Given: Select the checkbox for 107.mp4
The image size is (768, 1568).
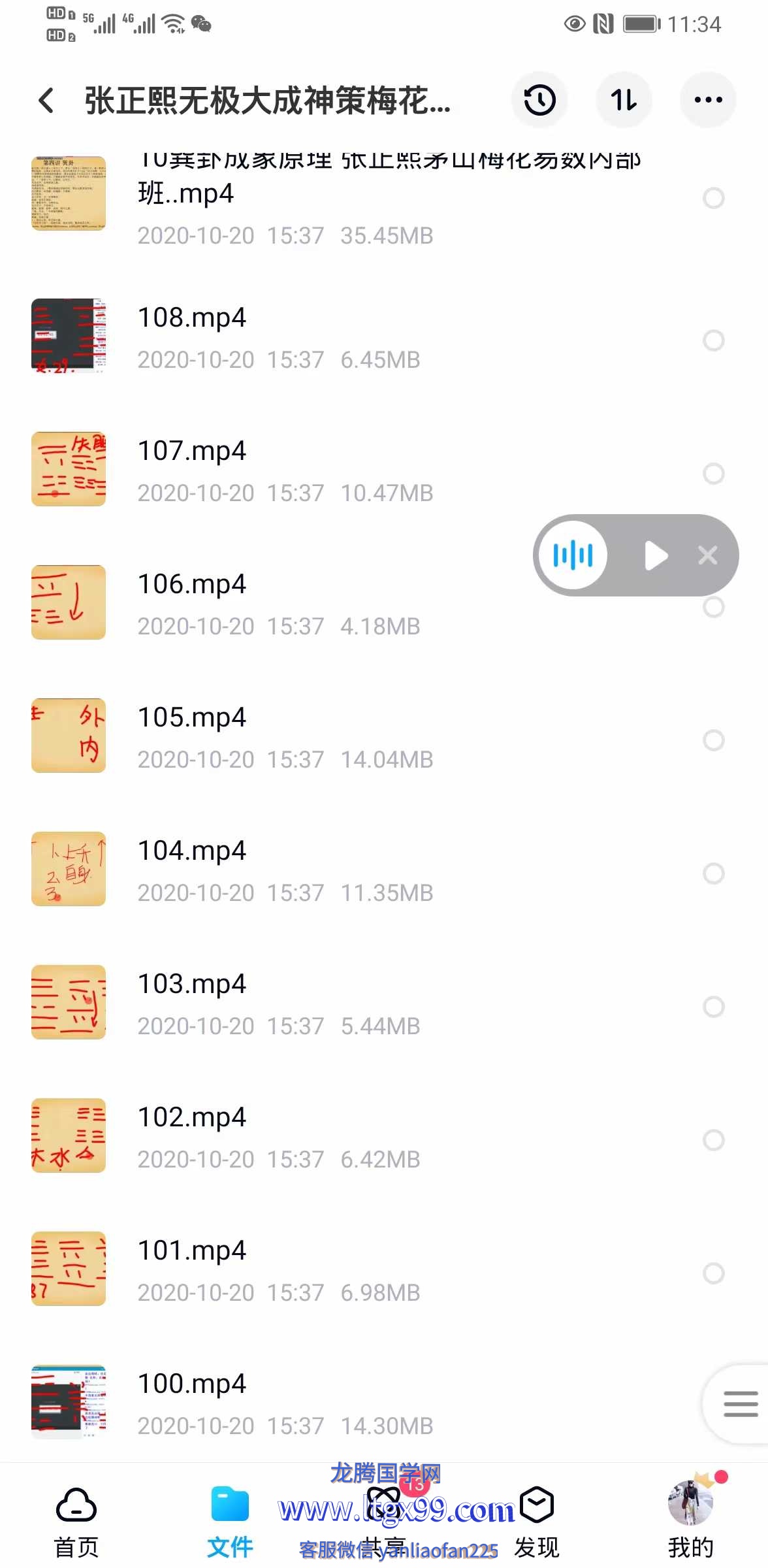Looking at the screenshot, I should click(713, 474).
